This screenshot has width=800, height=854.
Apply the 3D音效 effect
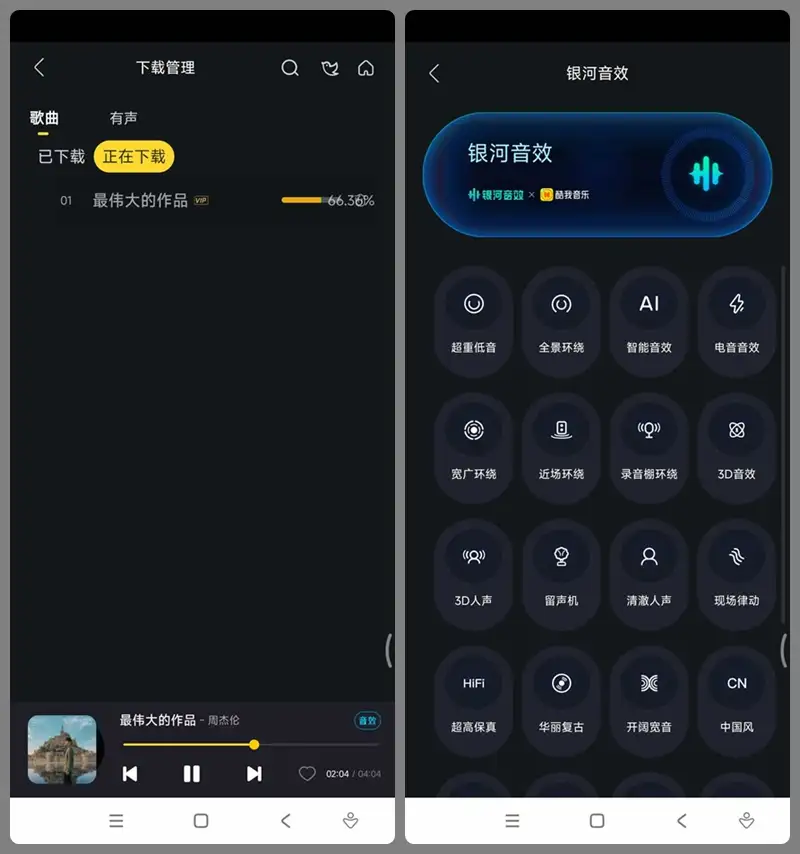(x=737, y=446)
